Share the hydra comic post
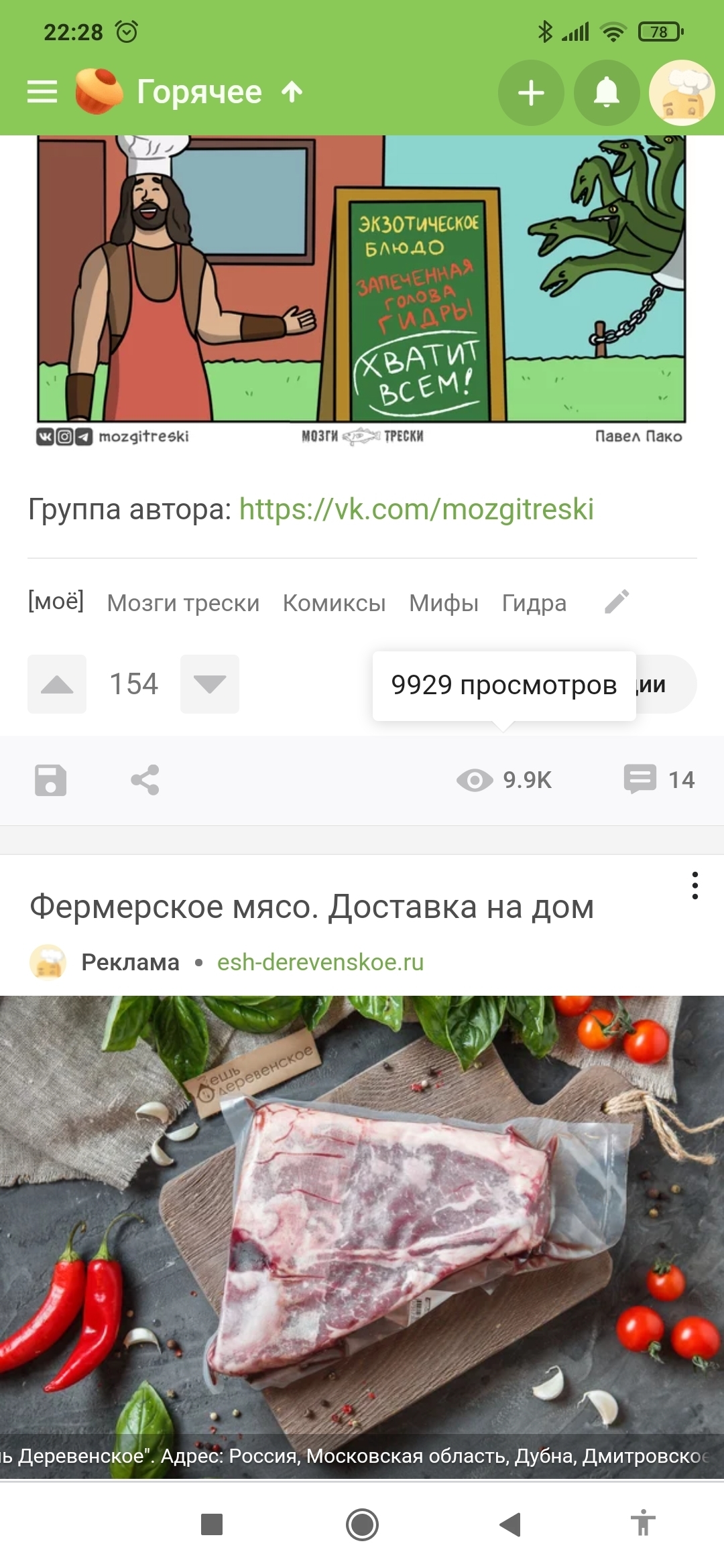The image size is (724, 1568). (x=145, y=780)
